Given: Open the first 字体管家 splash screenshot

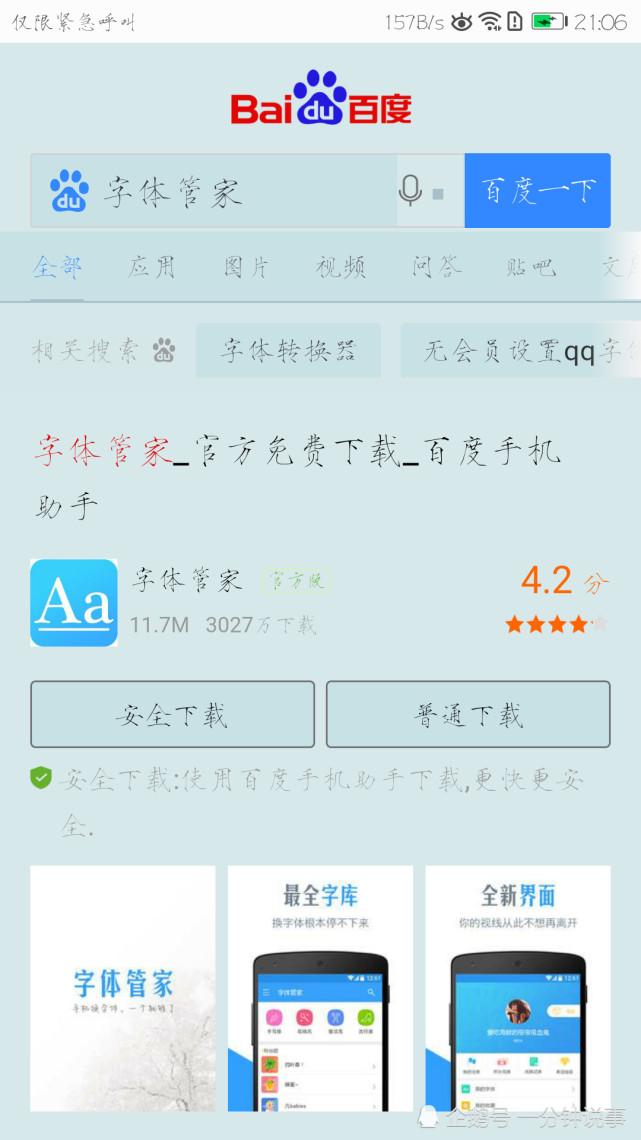Looking at the screenshot, I should [122, 988].
